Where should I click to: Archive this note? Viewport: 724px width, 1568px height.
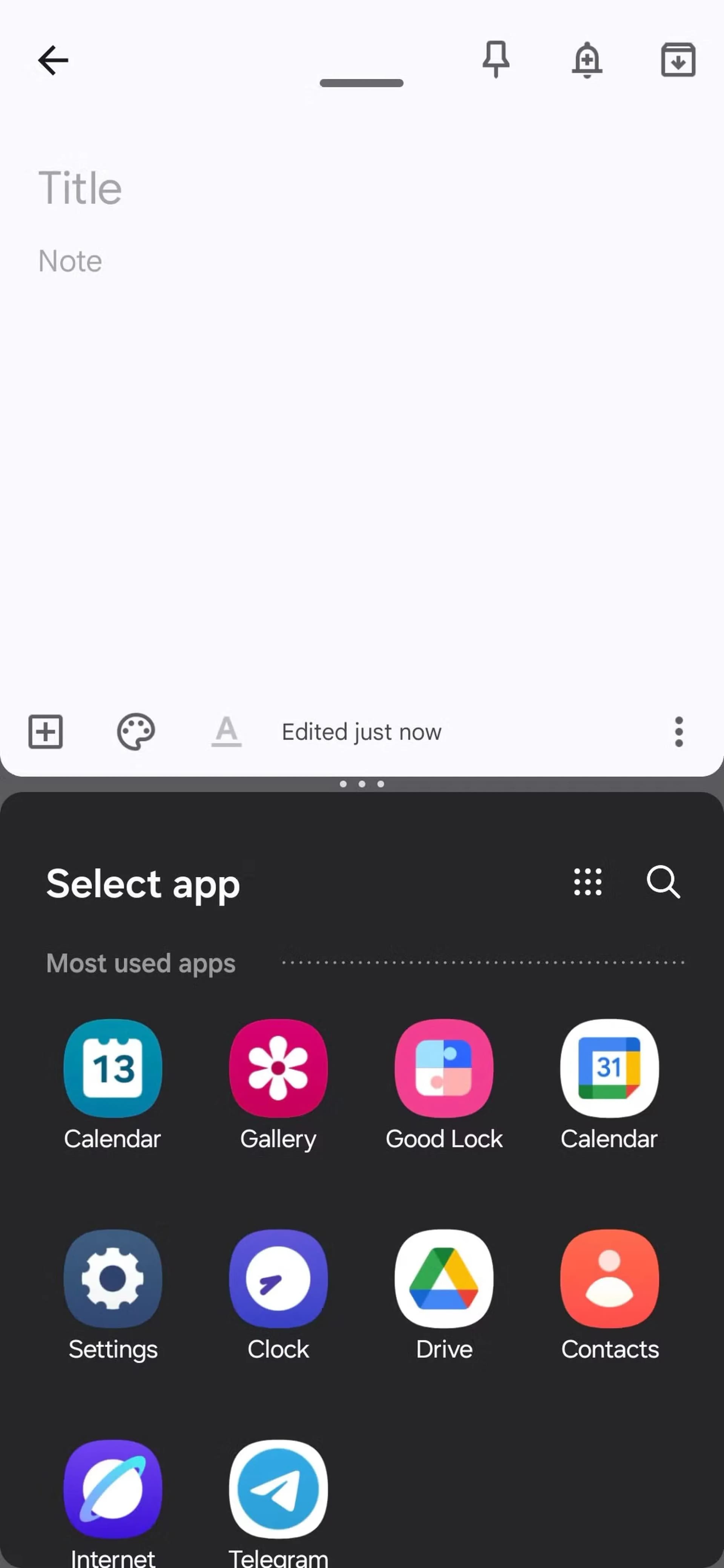pos(678,60)
